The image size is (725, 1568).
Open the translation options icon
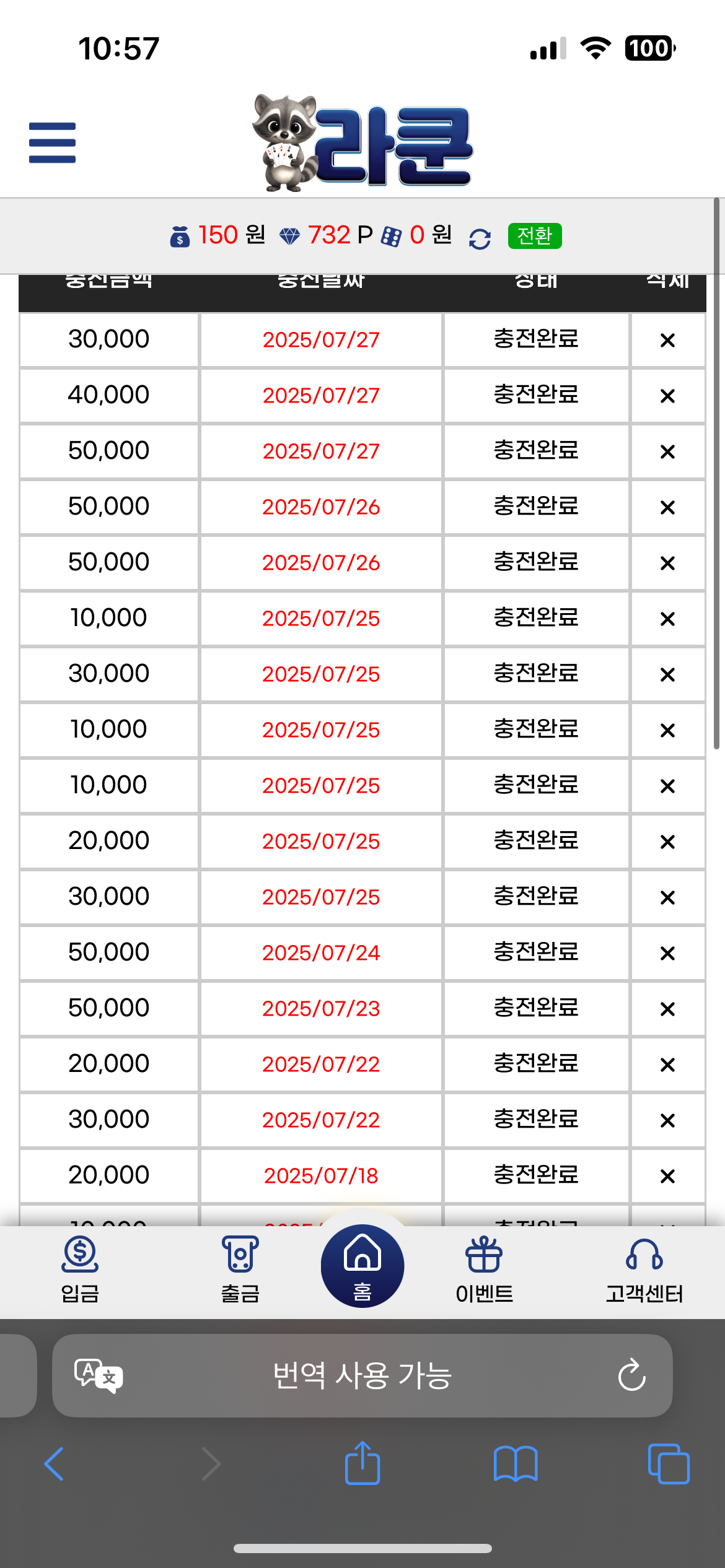(x=99, y=1375)
